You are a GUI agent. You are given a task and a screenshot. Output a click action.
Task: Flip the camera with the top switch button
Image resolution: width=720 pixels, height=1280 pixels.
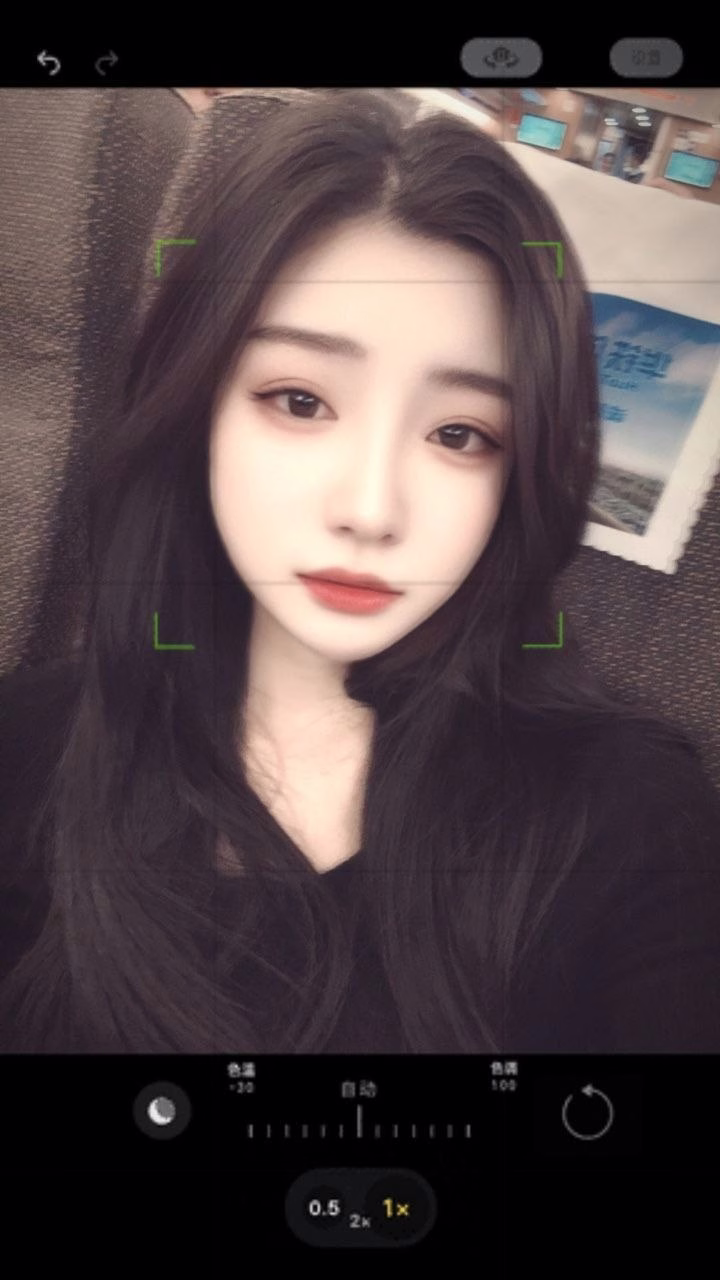(x=501, y=58)
